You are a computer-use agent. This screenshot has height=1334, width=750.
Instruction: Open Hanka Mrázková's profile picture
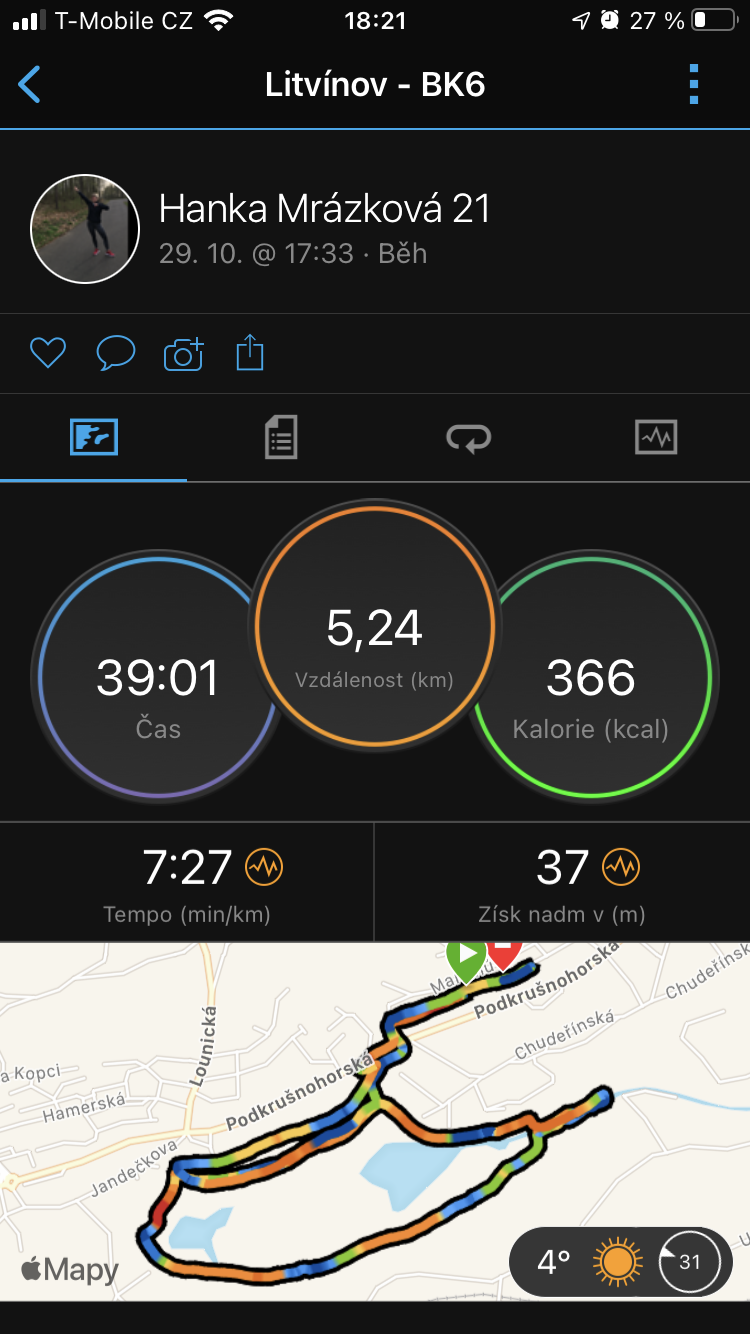(85, 229)
